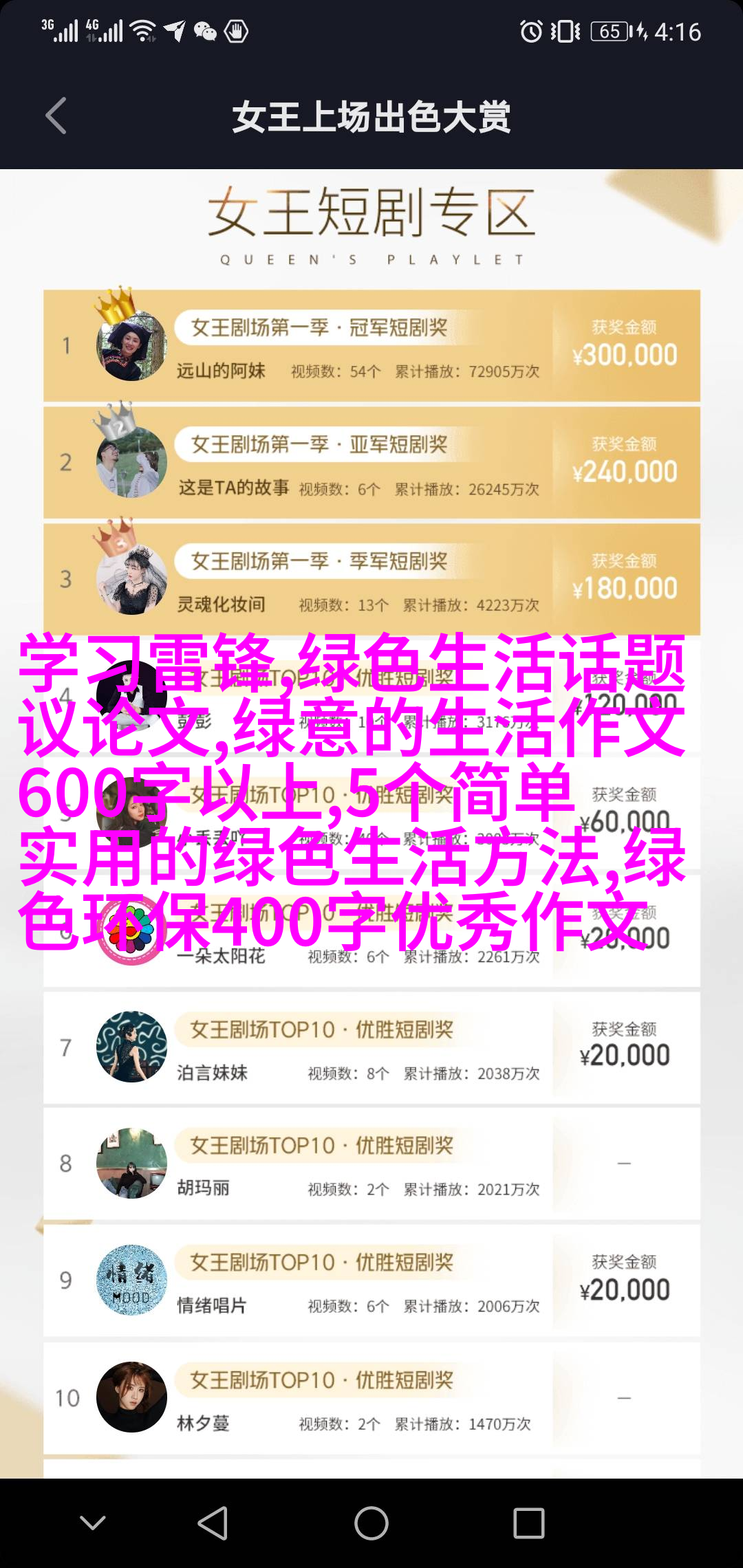Open 灵魂化妆间 third place entry
Viewport: 743px width, 1568px height.
[371, 580]
